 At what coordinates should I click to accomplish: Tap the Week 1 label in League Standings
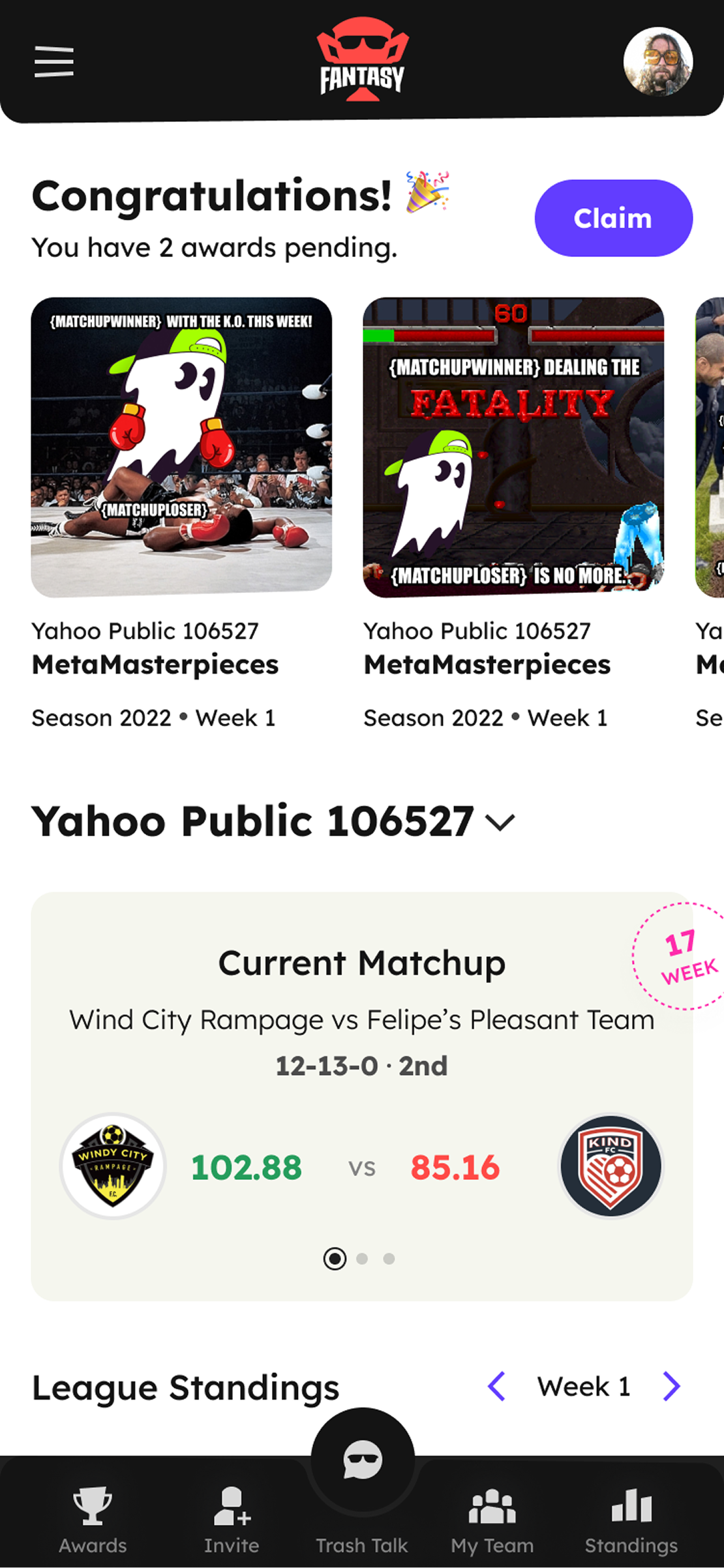coord(583,1387)
